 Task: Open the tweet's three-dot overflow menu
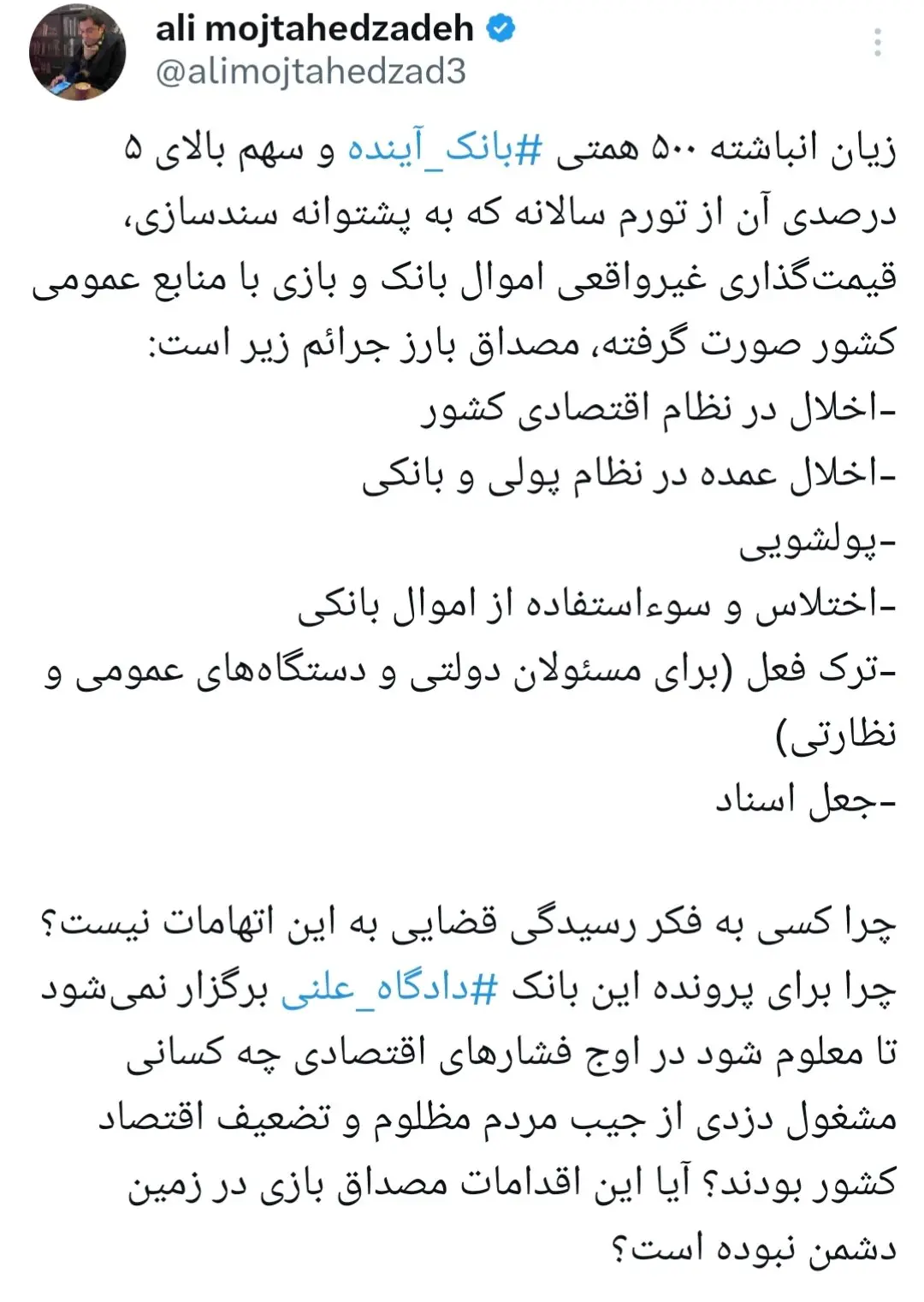coord(878,43)
